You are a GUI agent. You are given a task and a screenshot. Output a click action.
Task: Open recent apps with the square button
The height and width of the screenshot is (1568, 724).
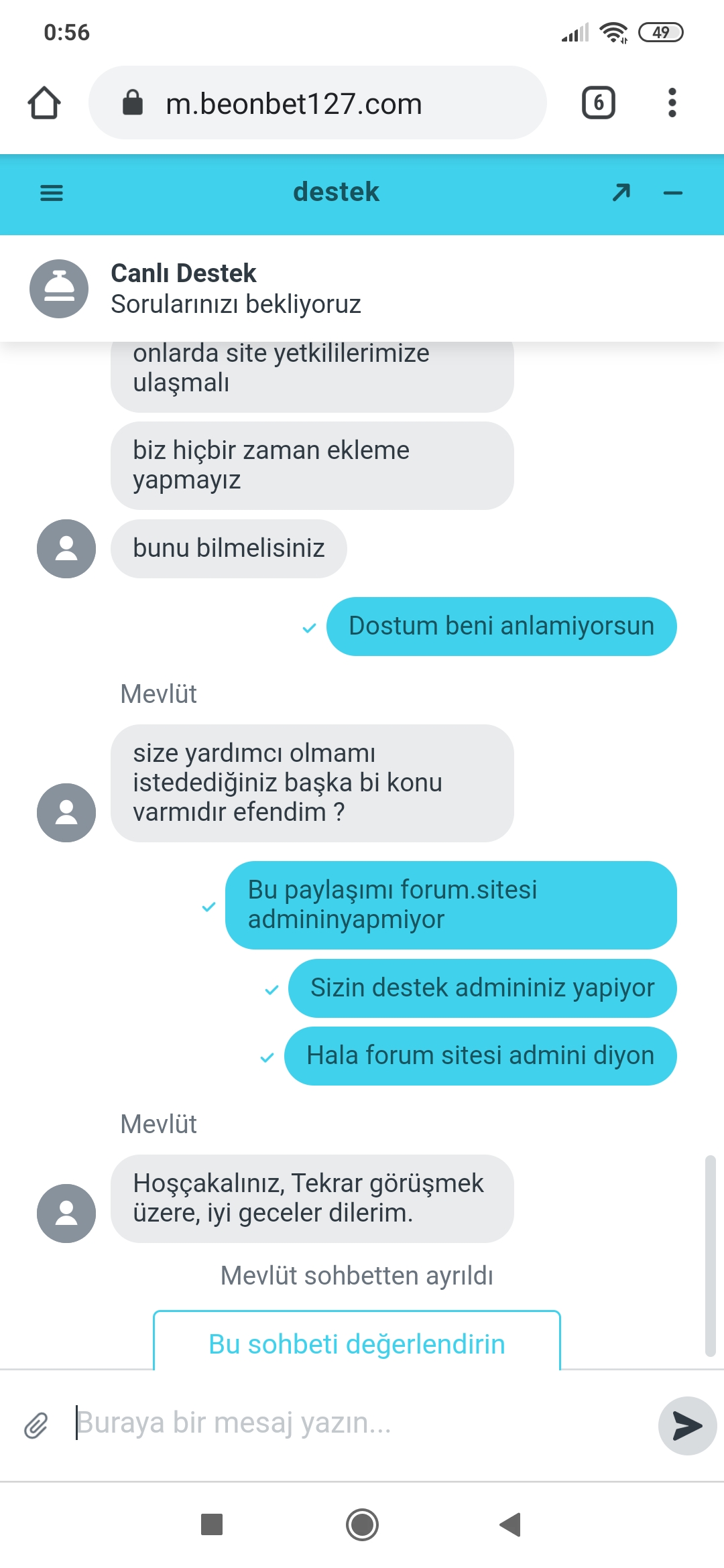click(212, 1524)
